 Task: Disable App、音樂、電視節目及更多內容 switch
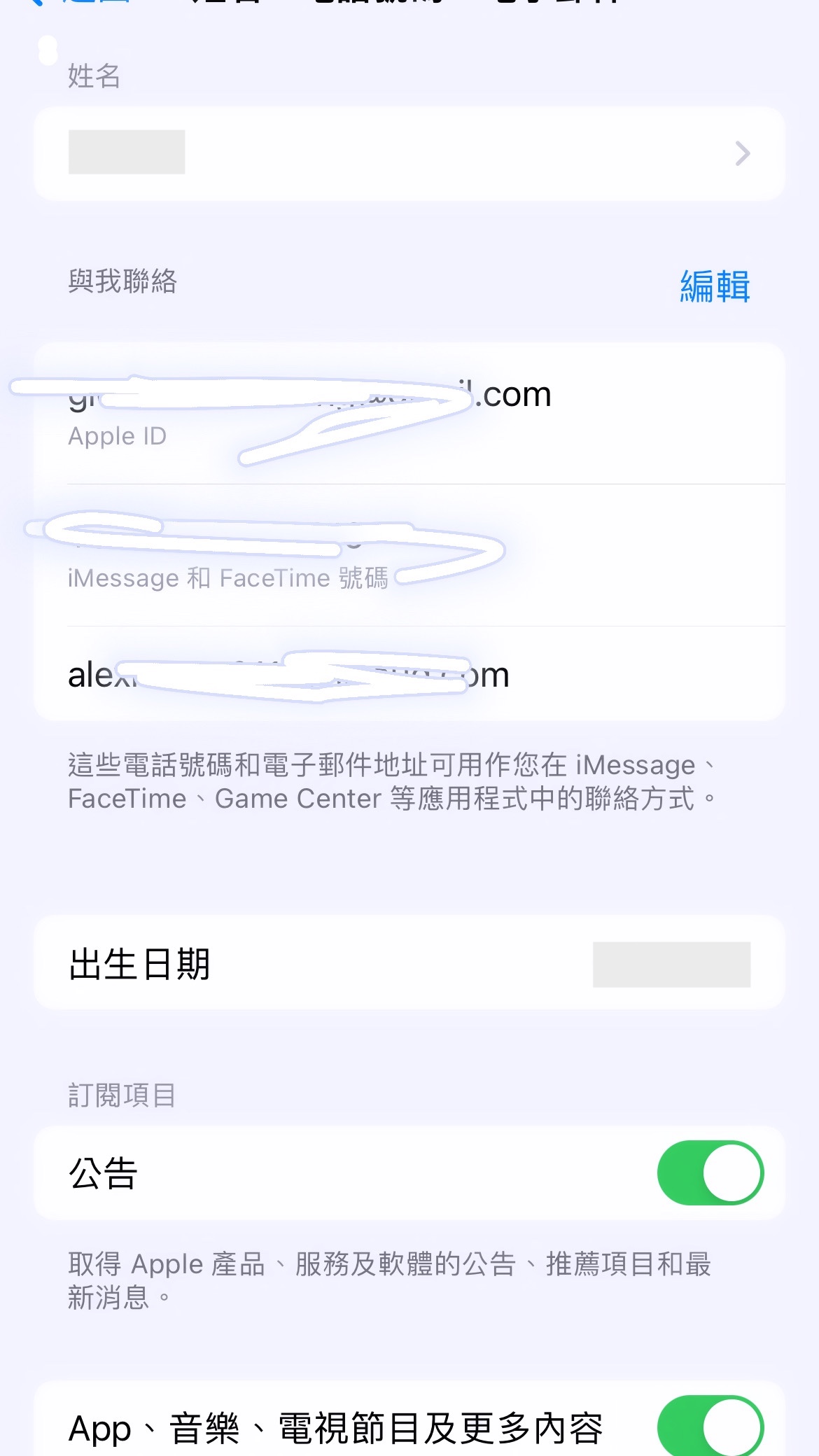coord(710,1427)
